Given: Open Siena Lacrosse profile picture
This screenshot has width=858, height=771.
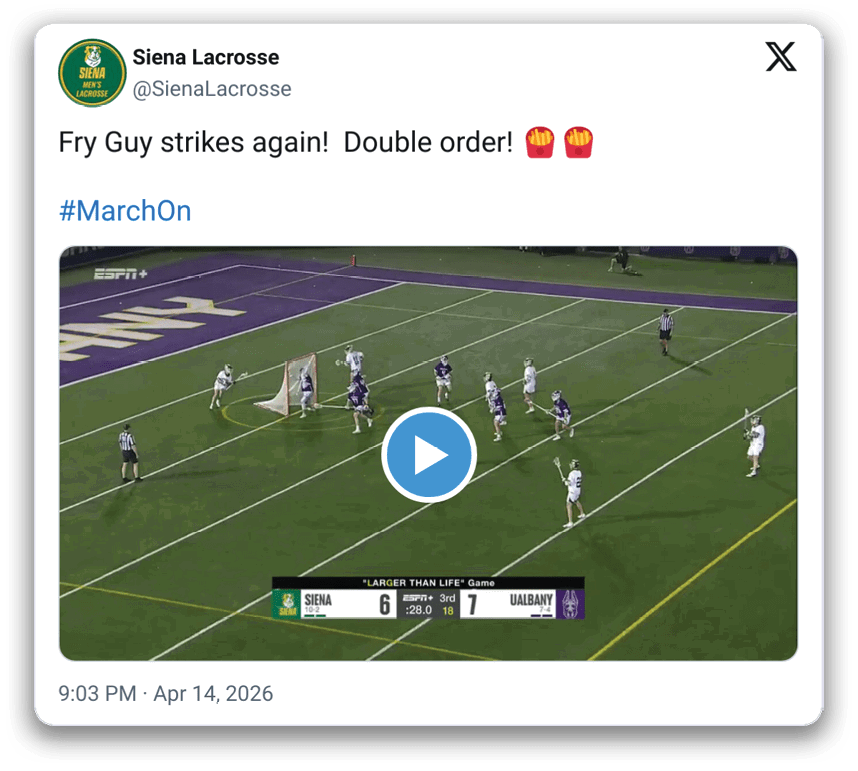Looking at the screenshot, I should click(92, 72).
